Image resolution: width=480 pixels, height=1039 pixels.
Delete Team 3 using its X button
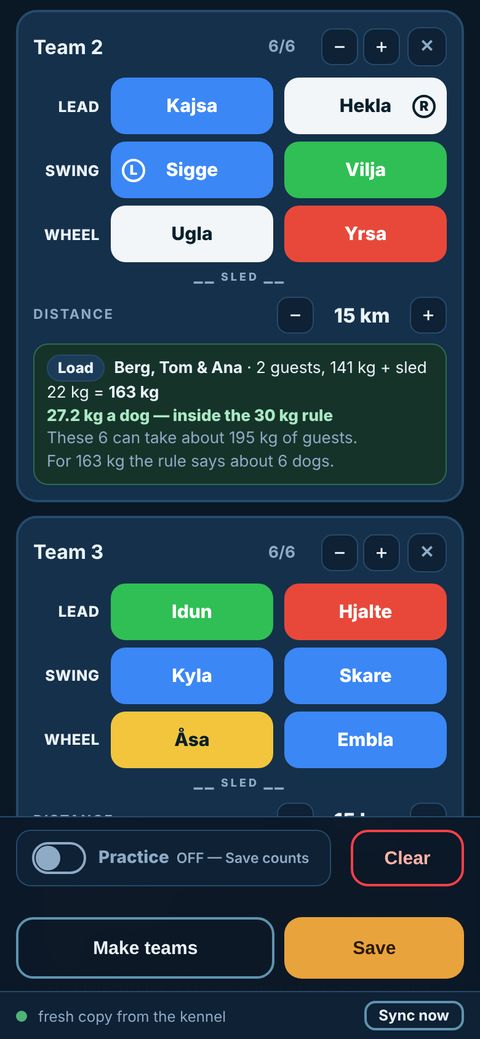427,552
